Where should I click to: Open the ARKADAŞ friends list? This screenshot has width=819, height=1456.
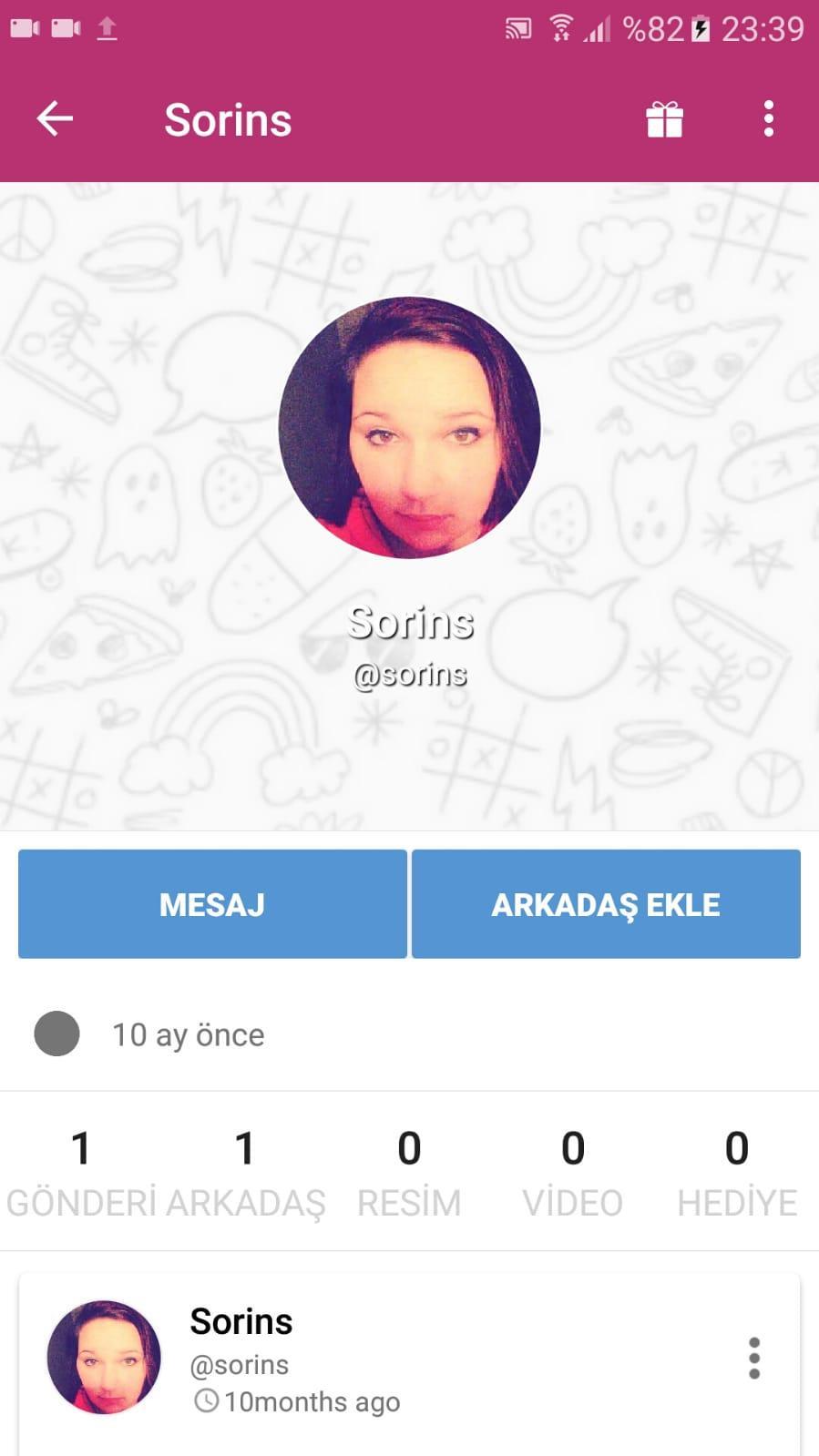[x=245, y=1172]
